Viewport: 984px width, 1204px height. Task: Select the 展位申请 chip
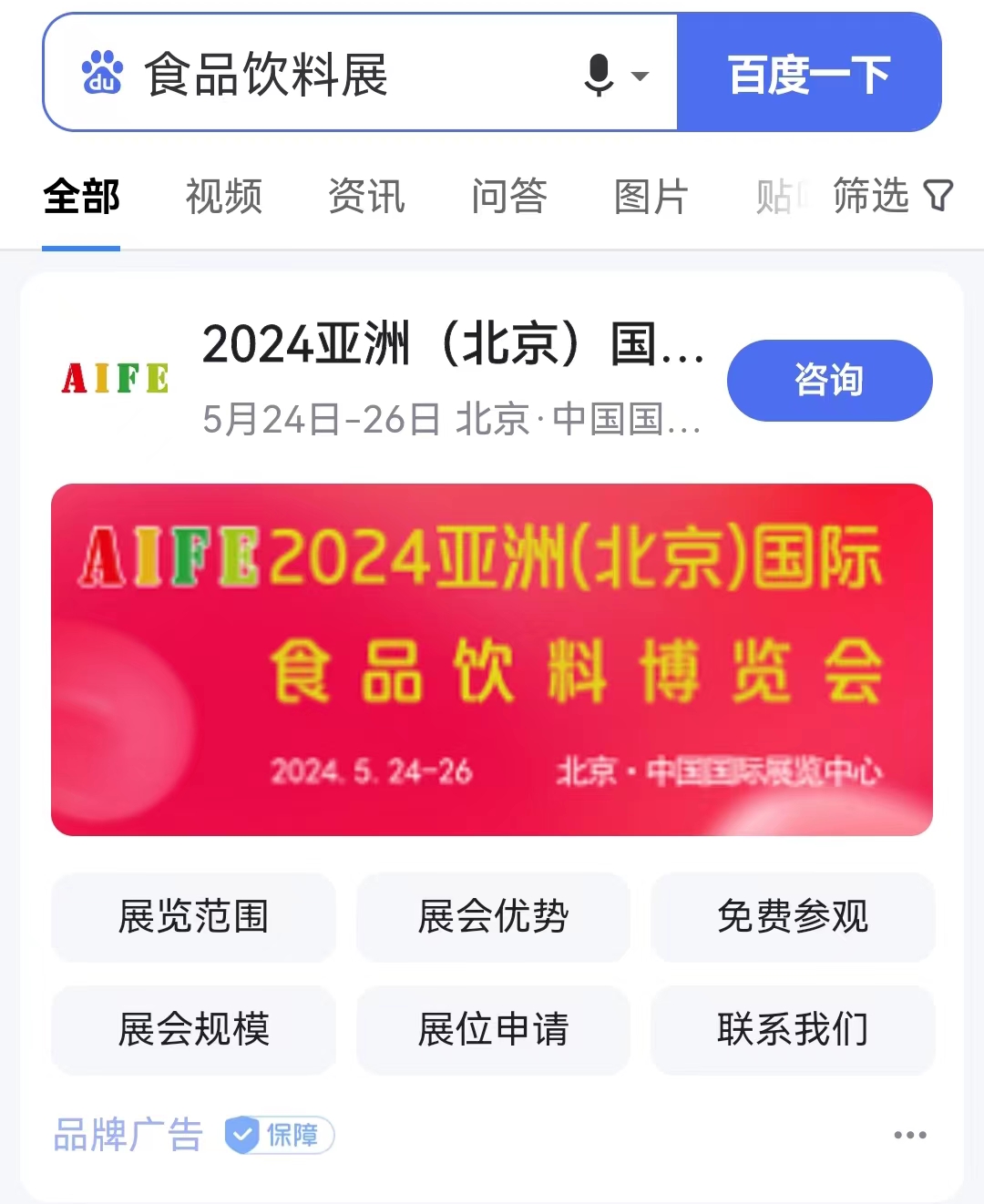(493, 1030)
